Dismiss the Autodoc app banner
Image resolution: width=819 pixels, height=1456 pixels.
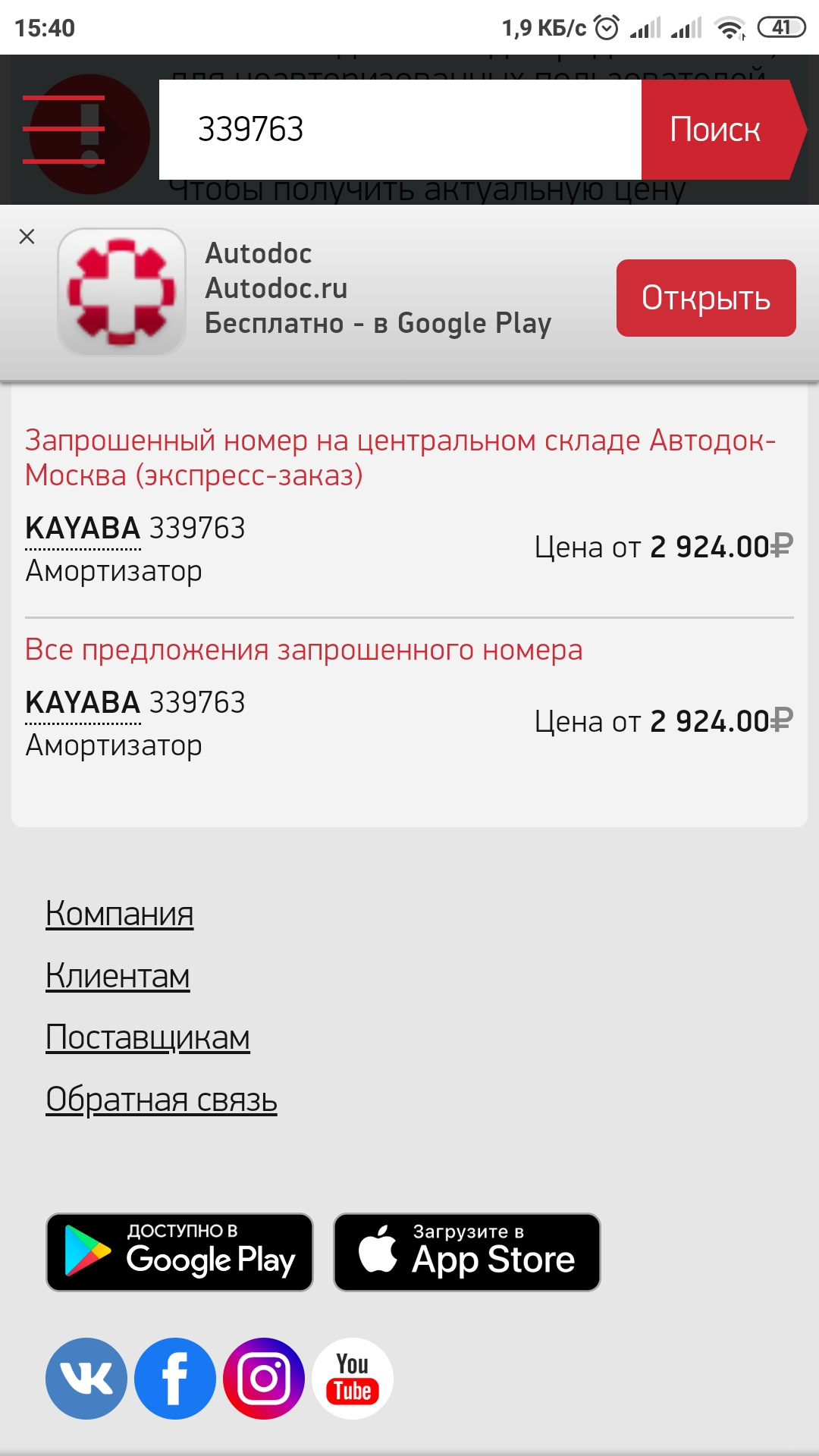tap(27, 237)
